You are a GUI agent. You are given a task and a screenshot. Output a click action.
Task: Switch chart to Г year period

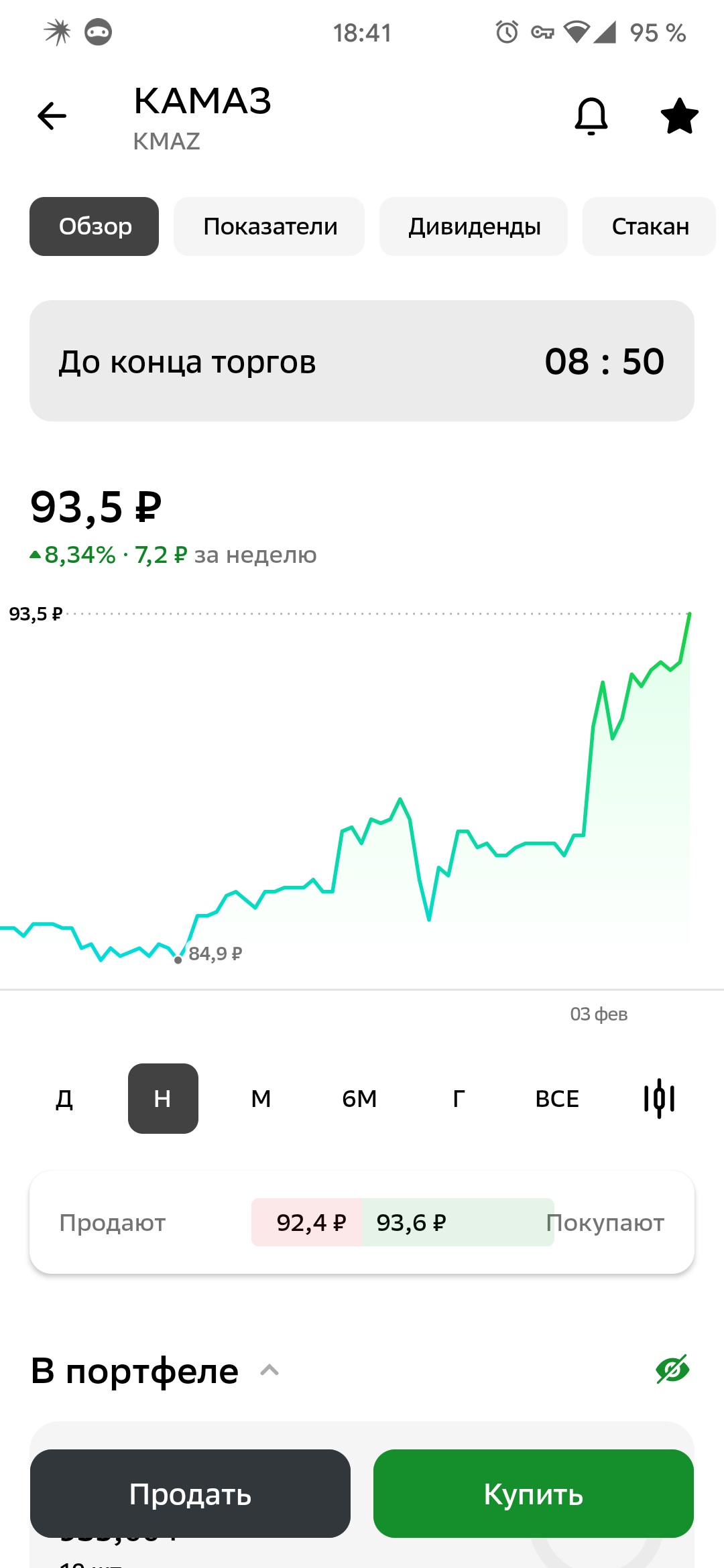tap(459, 1099)
